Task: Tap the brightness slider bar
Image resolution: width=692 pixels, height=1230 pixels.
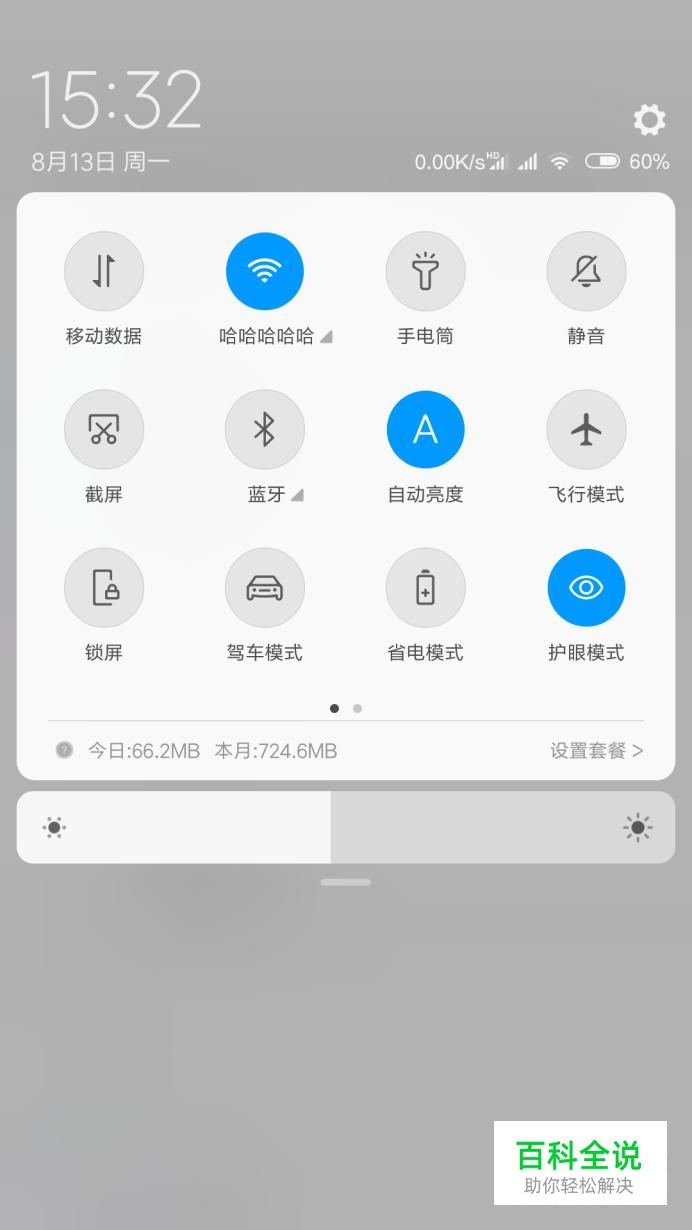Action: tap(346, 827)
